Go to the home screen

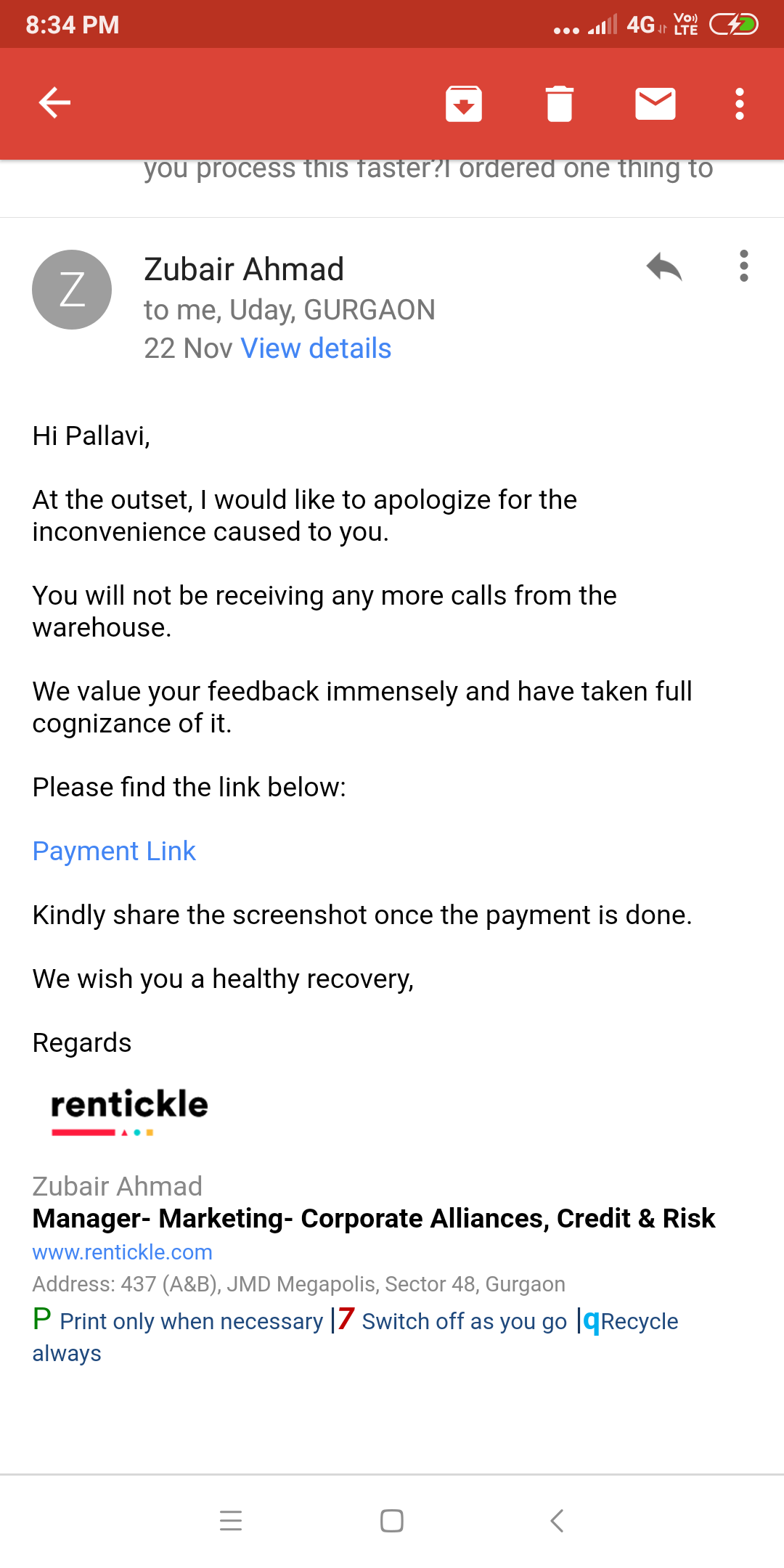(392, 1520)
